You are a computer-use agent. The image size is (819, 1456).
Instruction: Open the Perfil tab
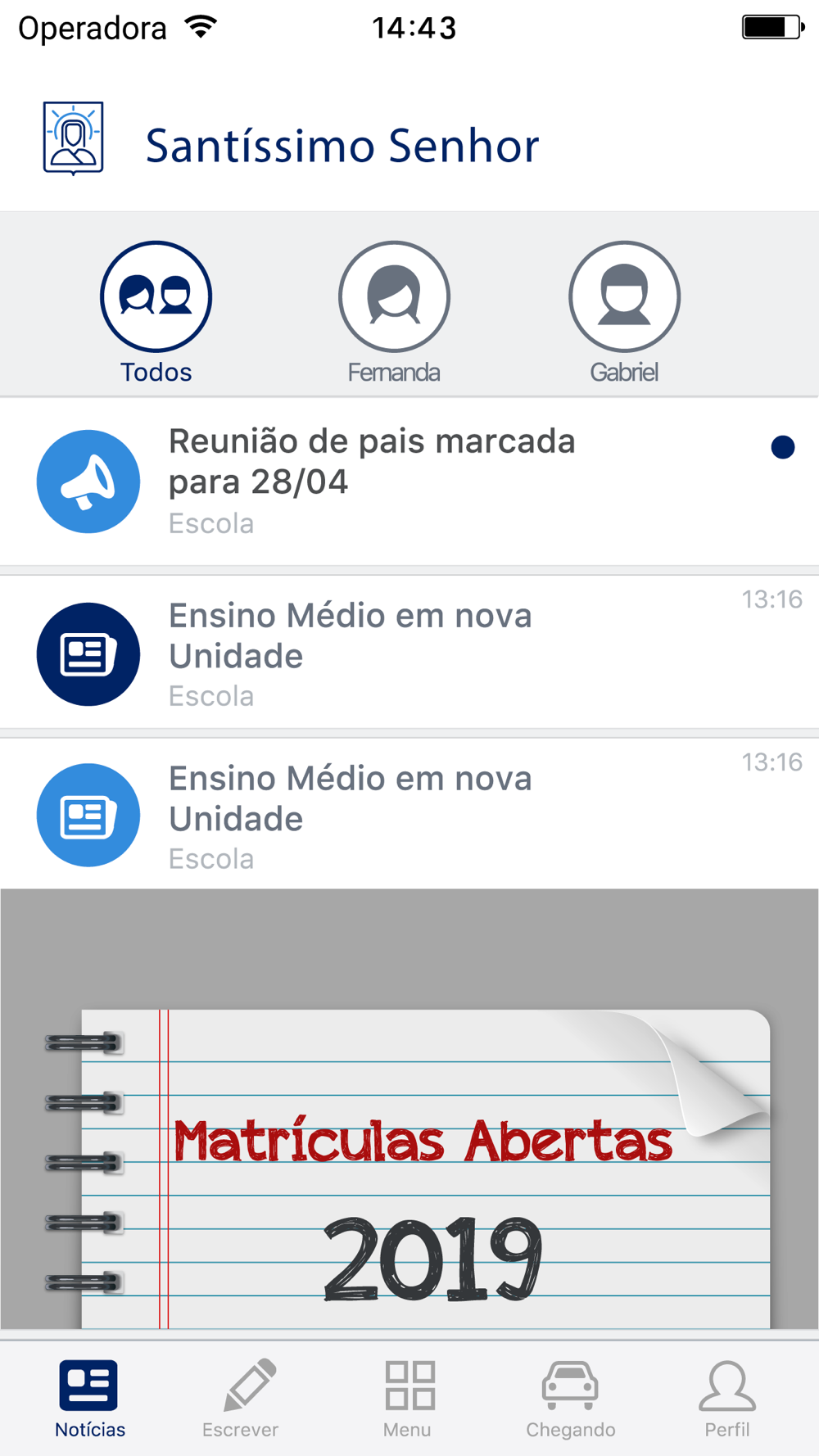[727, 1399]
